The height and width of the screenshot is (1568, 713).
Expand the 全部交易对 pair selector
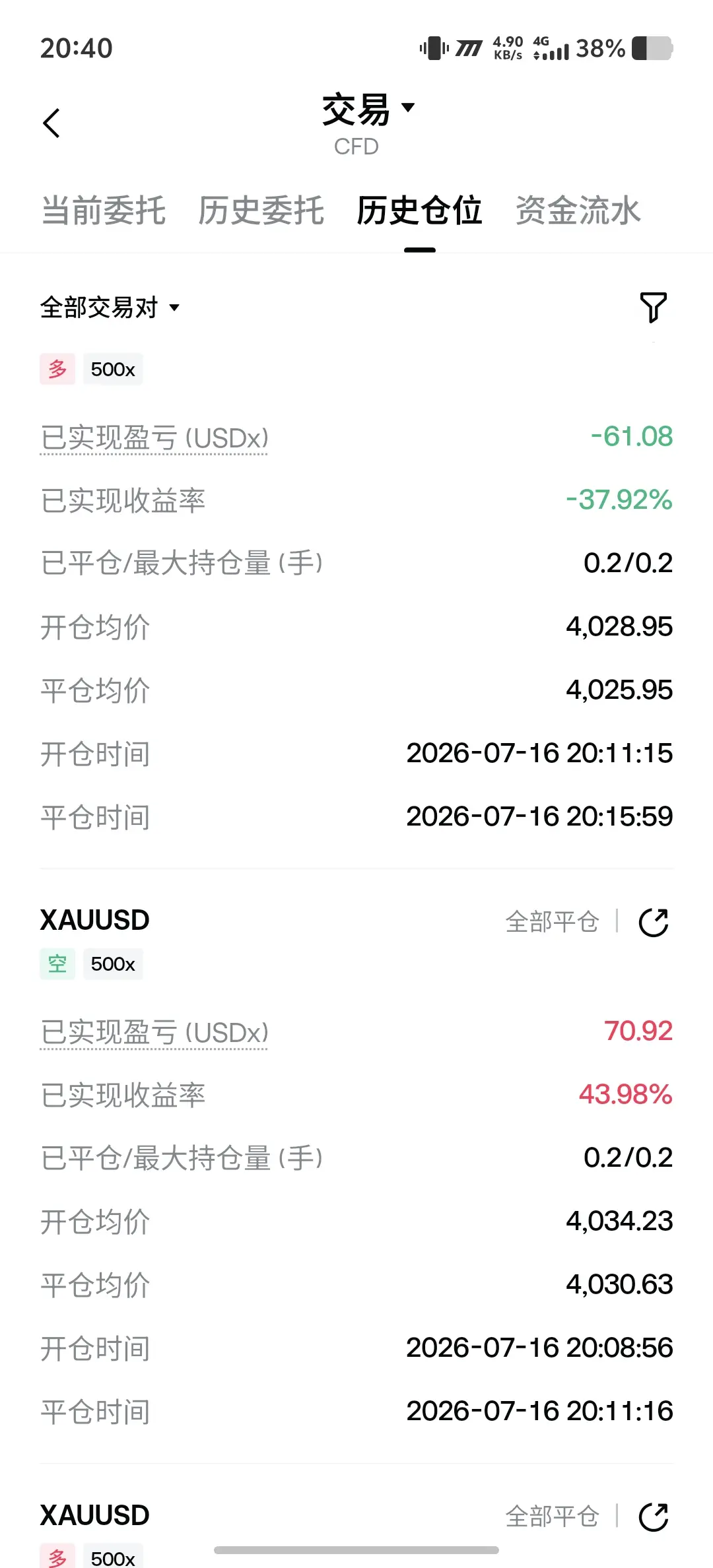coord(110,308)
